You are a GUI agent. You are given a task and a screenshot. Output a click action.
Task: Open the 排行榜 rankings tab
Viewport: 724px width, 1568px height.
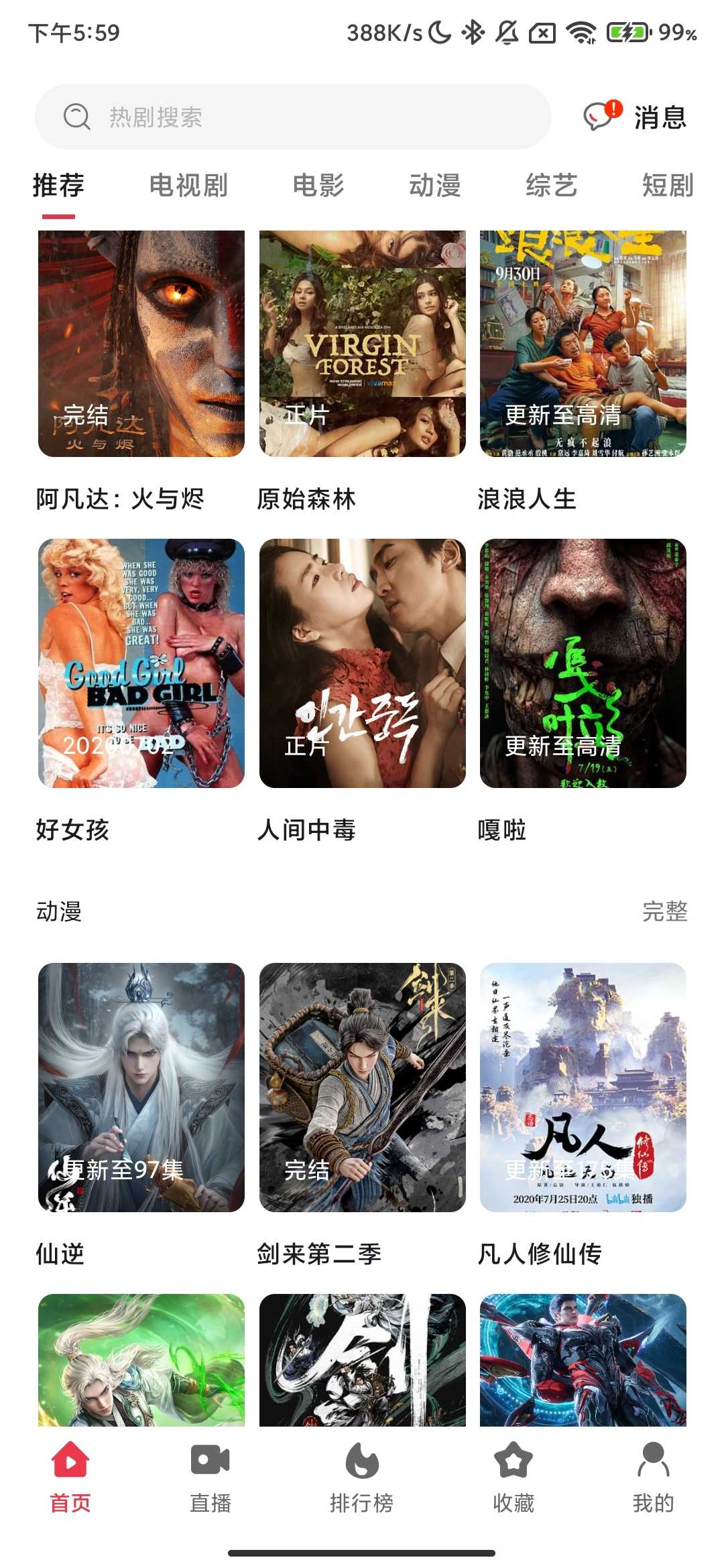tap(362, 1478)
